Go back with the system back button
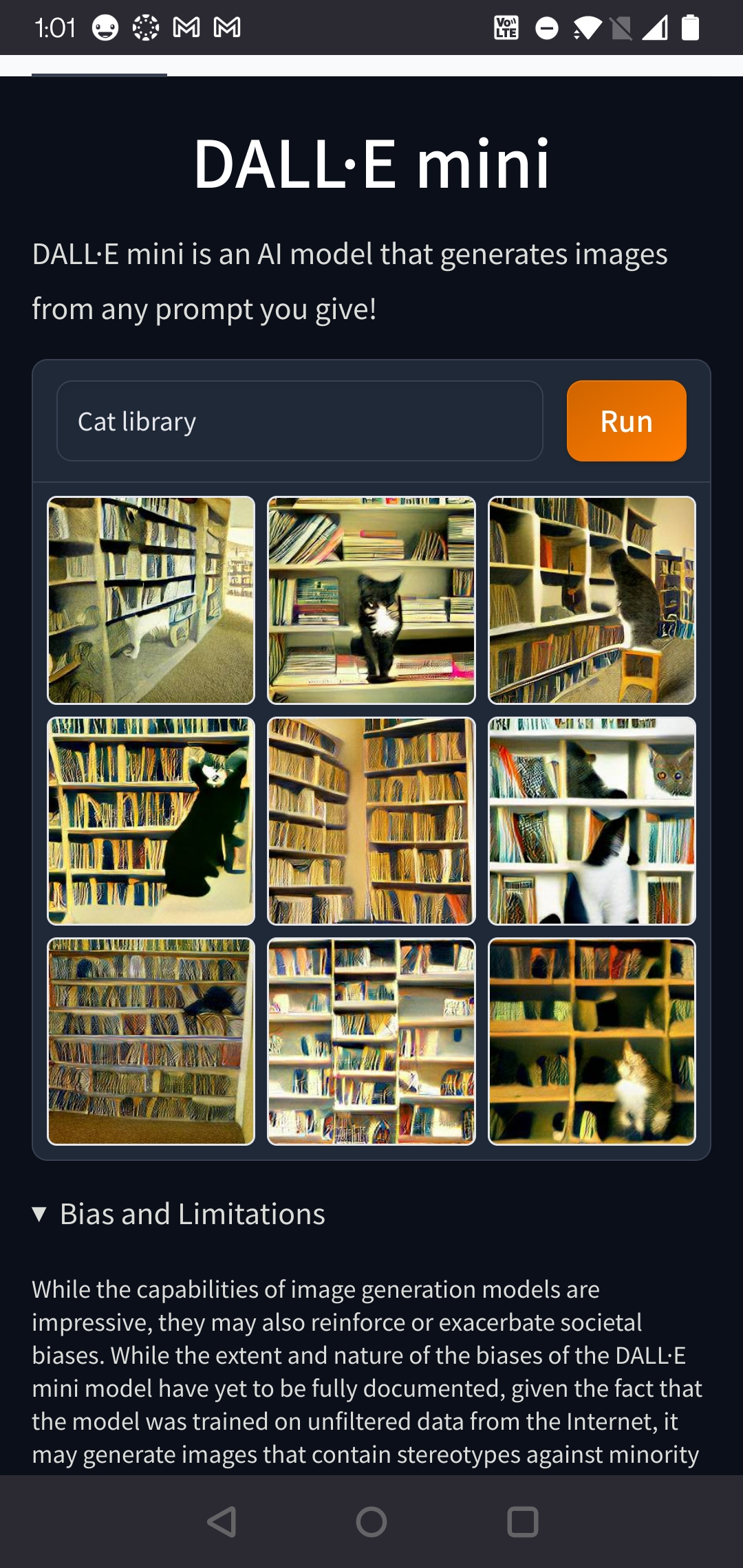Viewport: 743px width, 1568px height. [222, 1521]
